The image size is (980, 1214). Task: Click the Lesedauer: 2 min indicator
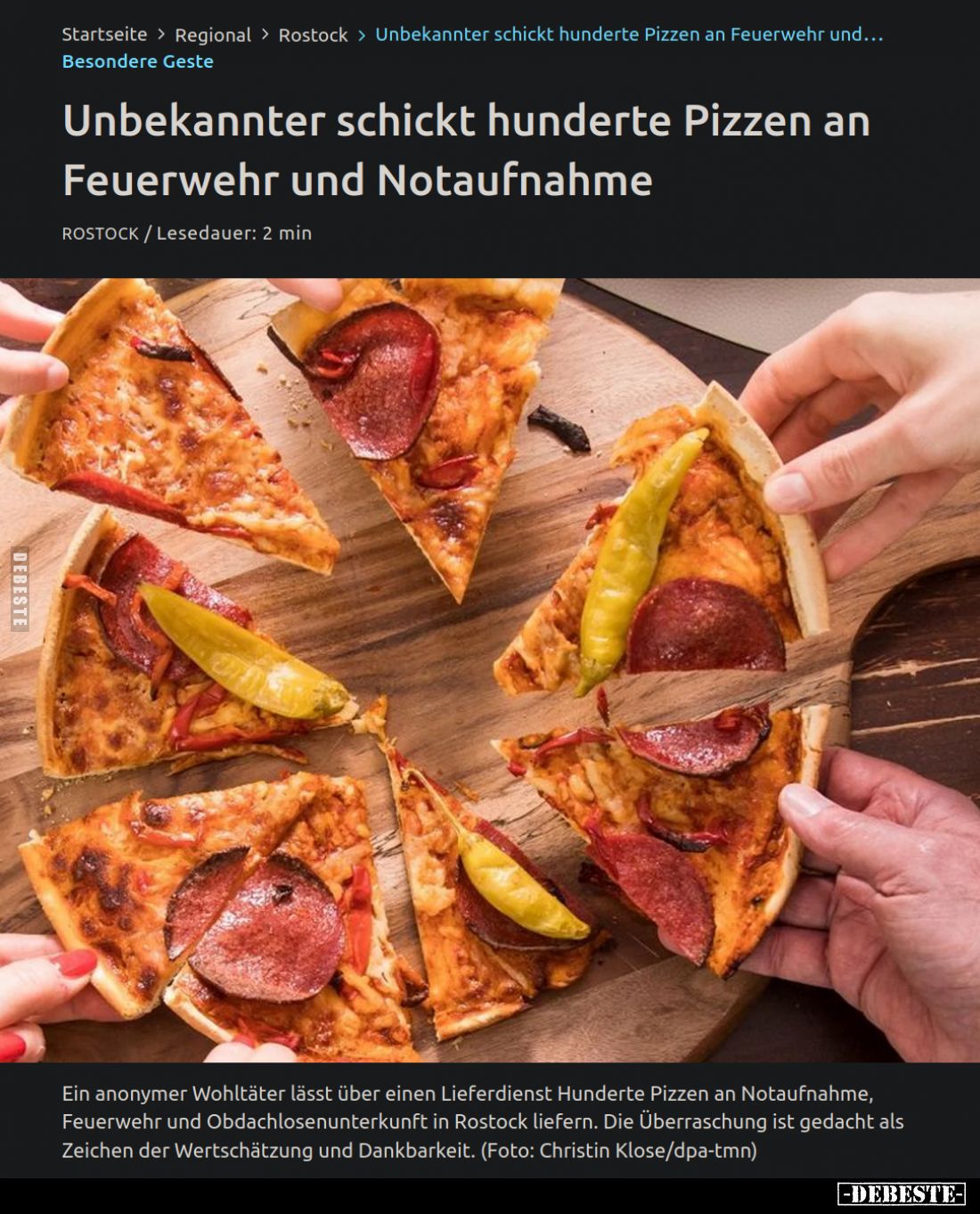pyautogui.click(x=233, y=234)
